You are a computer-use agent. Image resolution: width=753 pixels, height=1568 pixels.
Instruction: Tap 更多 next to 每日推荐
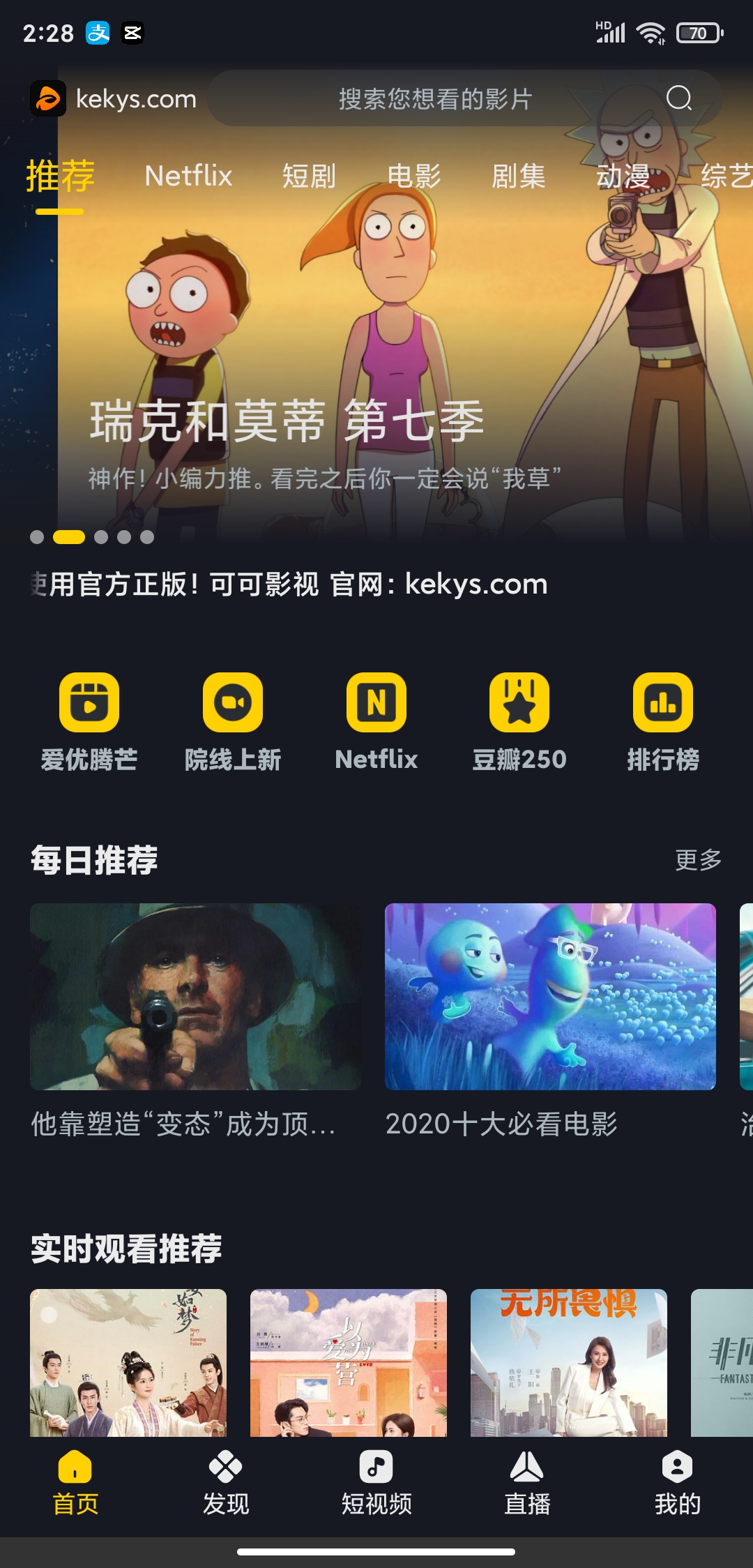click(x=698, y=859)
